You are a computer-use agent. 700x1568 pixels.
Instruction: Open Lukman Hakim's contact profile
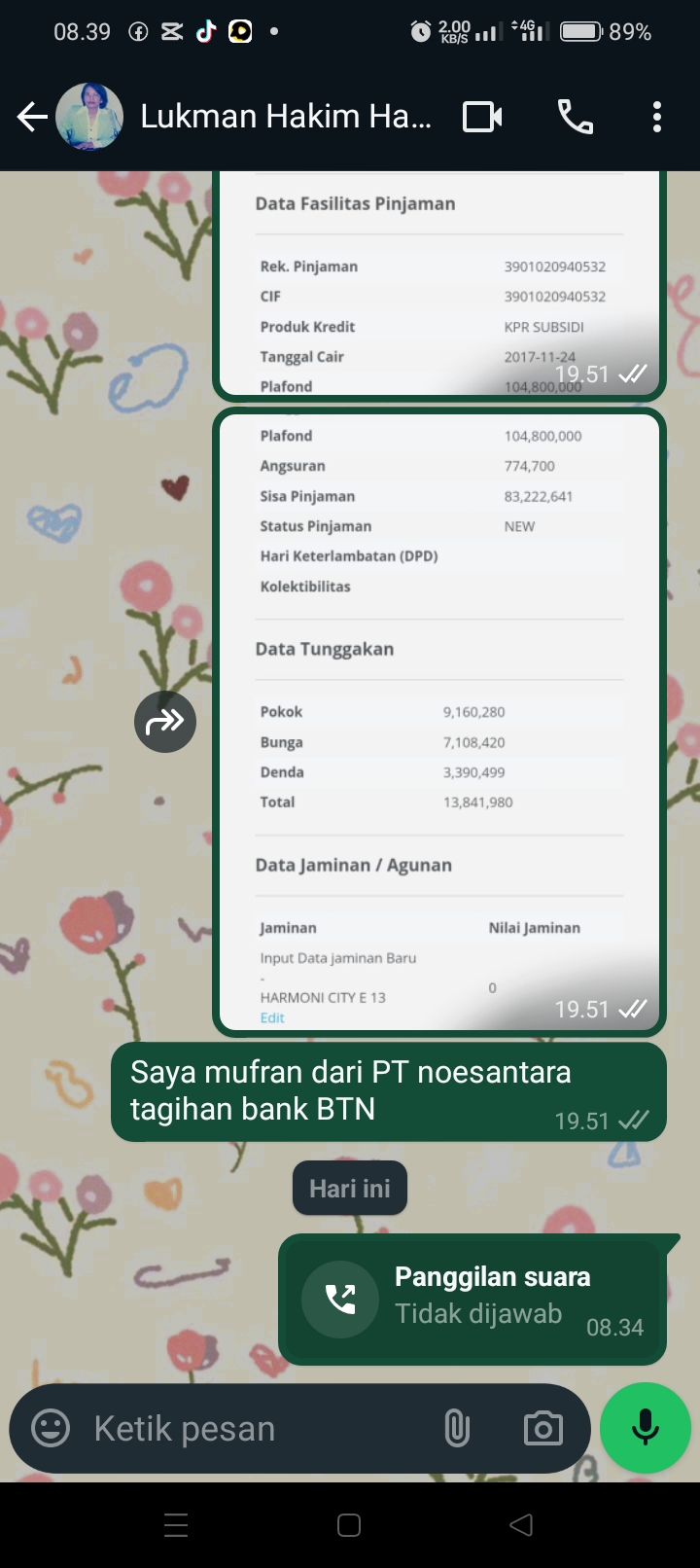pos(285,117)
